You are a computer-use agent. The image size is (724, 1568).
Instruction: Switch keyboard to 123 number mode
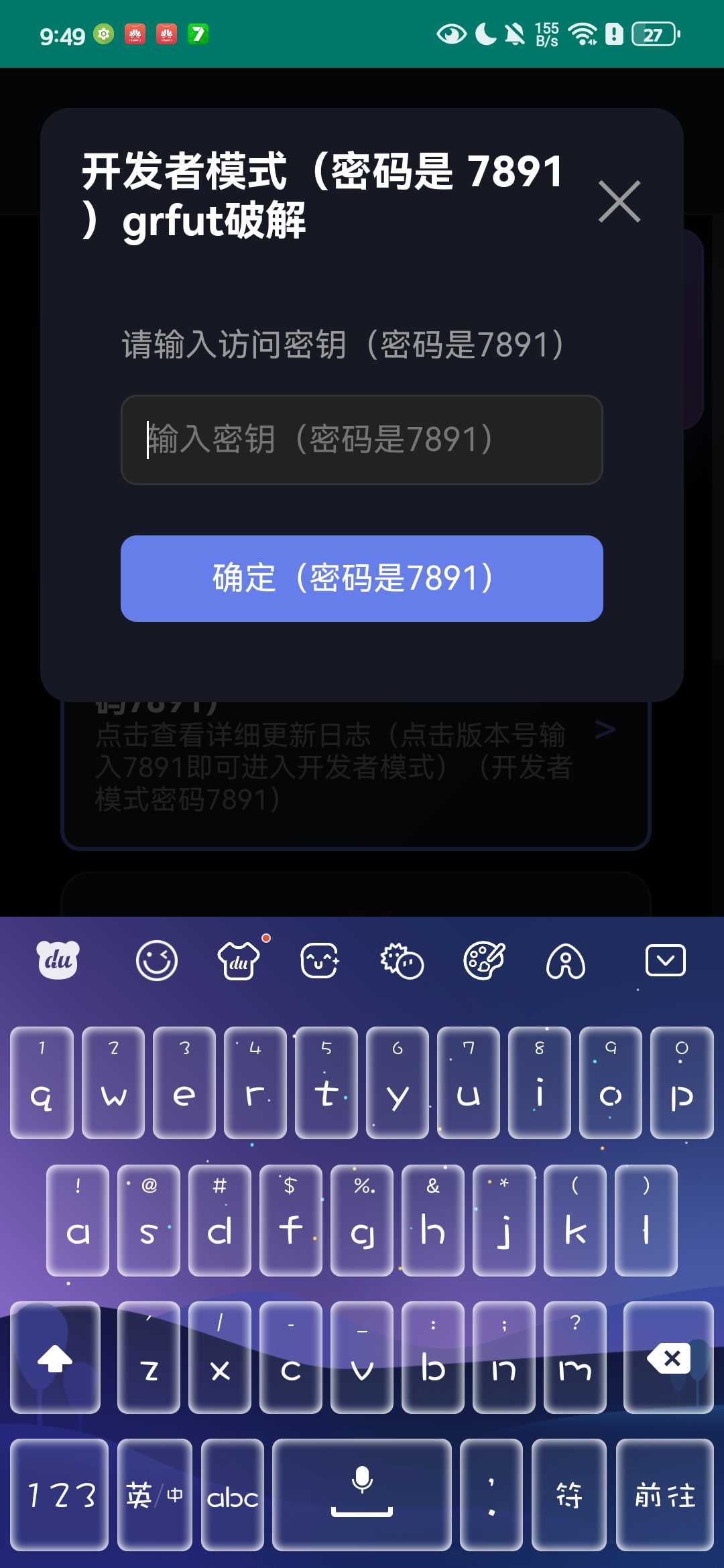[60, 1494]
